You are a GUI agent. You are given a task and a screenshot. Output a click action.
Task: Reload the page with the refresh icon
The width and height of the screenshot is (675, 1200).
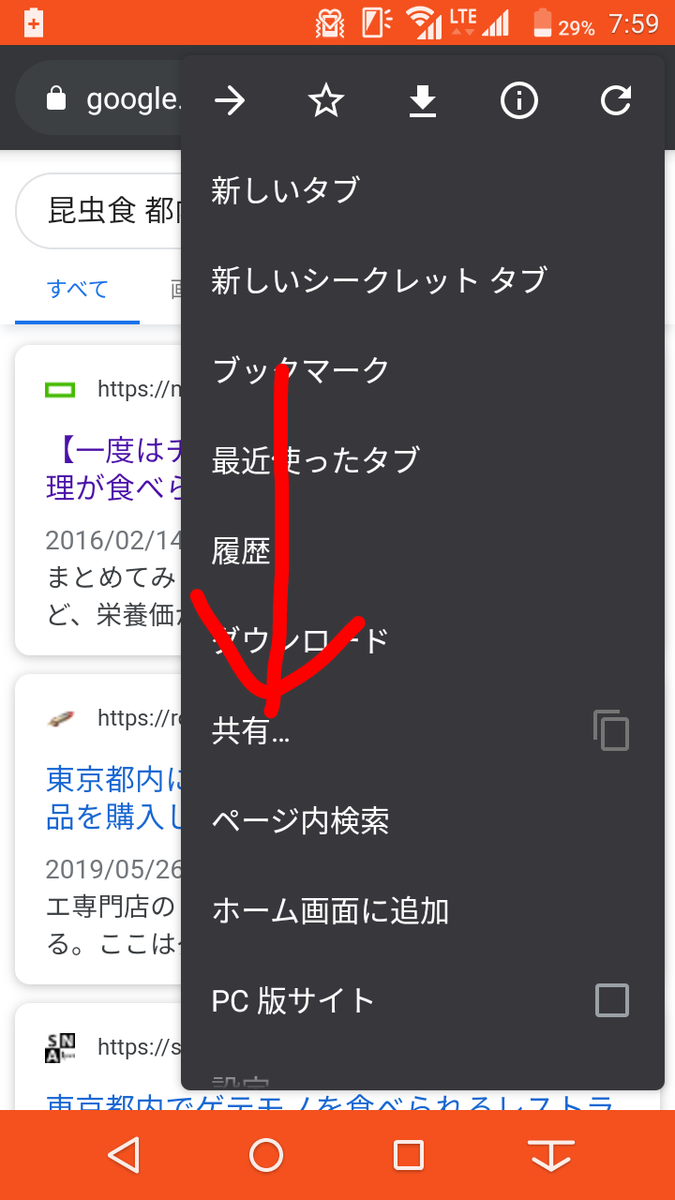[x=616, y=100]
